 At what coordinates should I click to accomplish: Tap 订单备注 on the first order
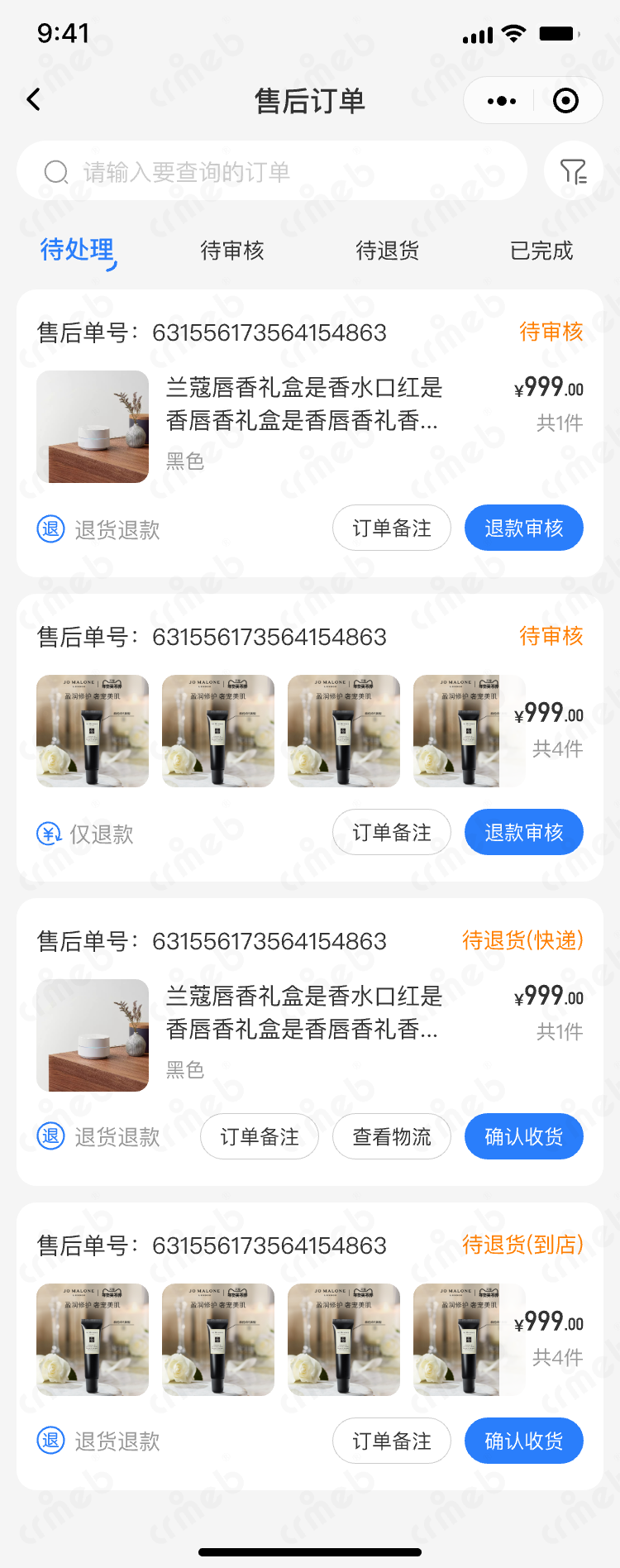391,528
